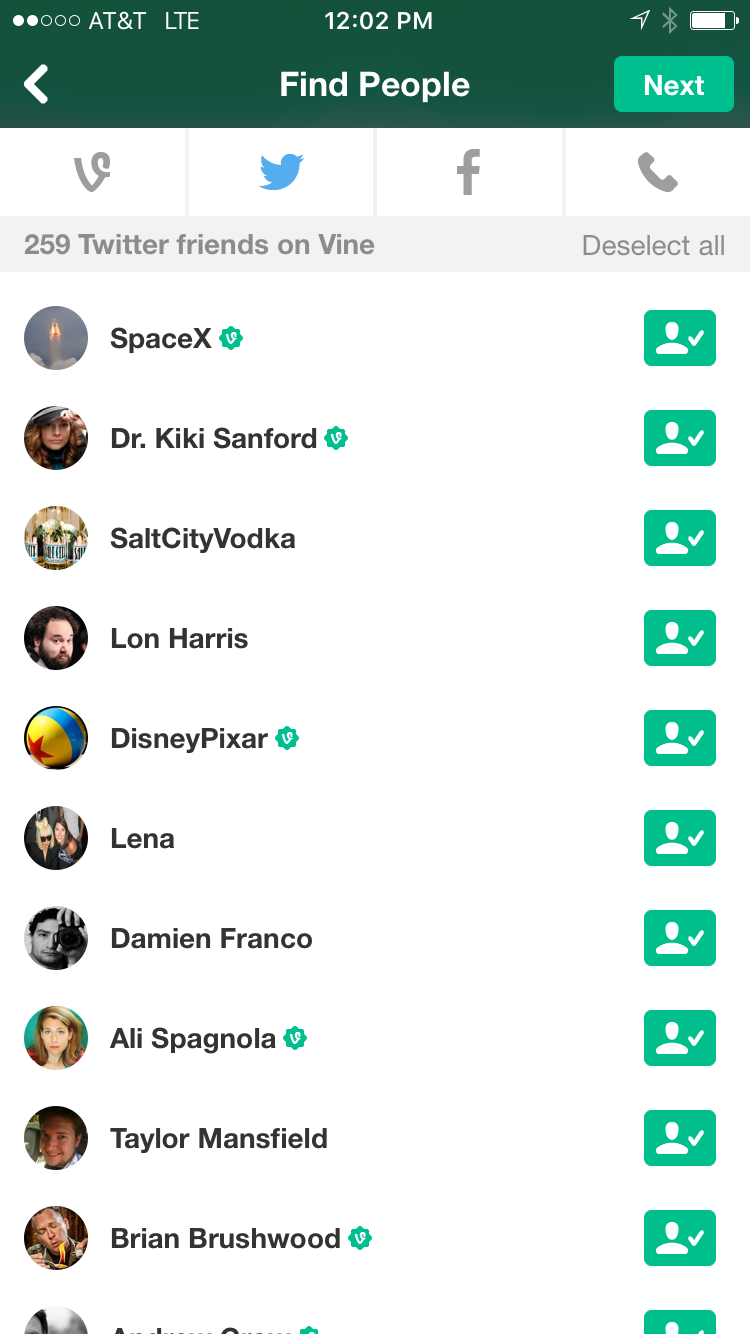Toggle follow for Taylor Mansfield

tap(679, 1138)
